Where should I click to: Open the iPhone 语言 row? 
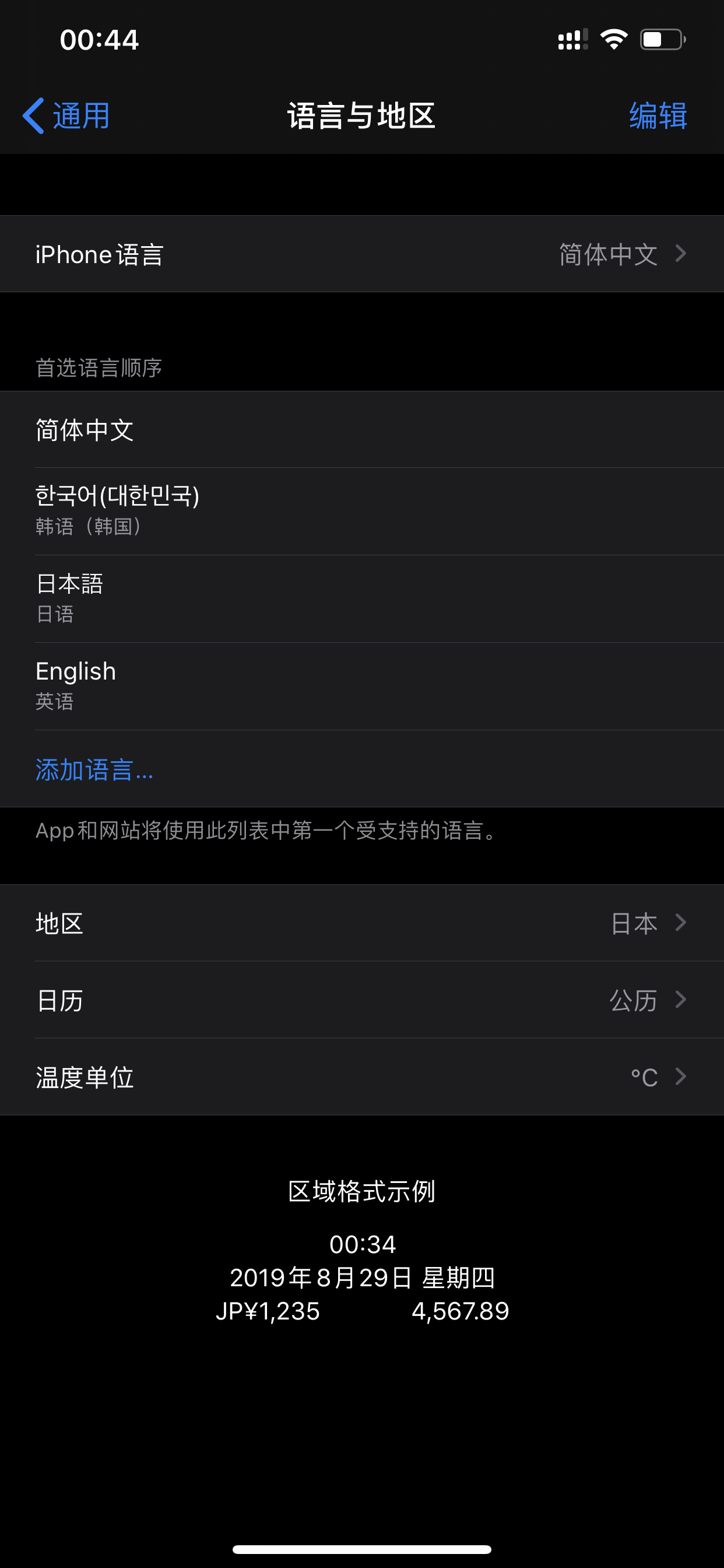362,254
